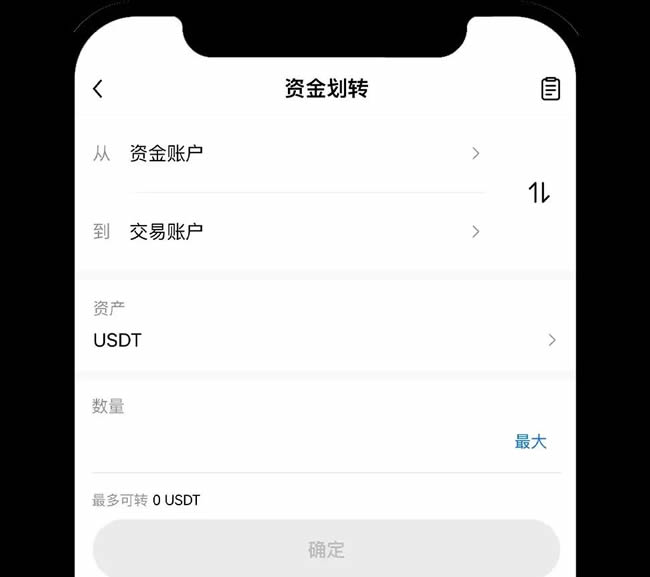The image size is (650, 577).
Task: Open the USDT asset selector
Action: 325,340
